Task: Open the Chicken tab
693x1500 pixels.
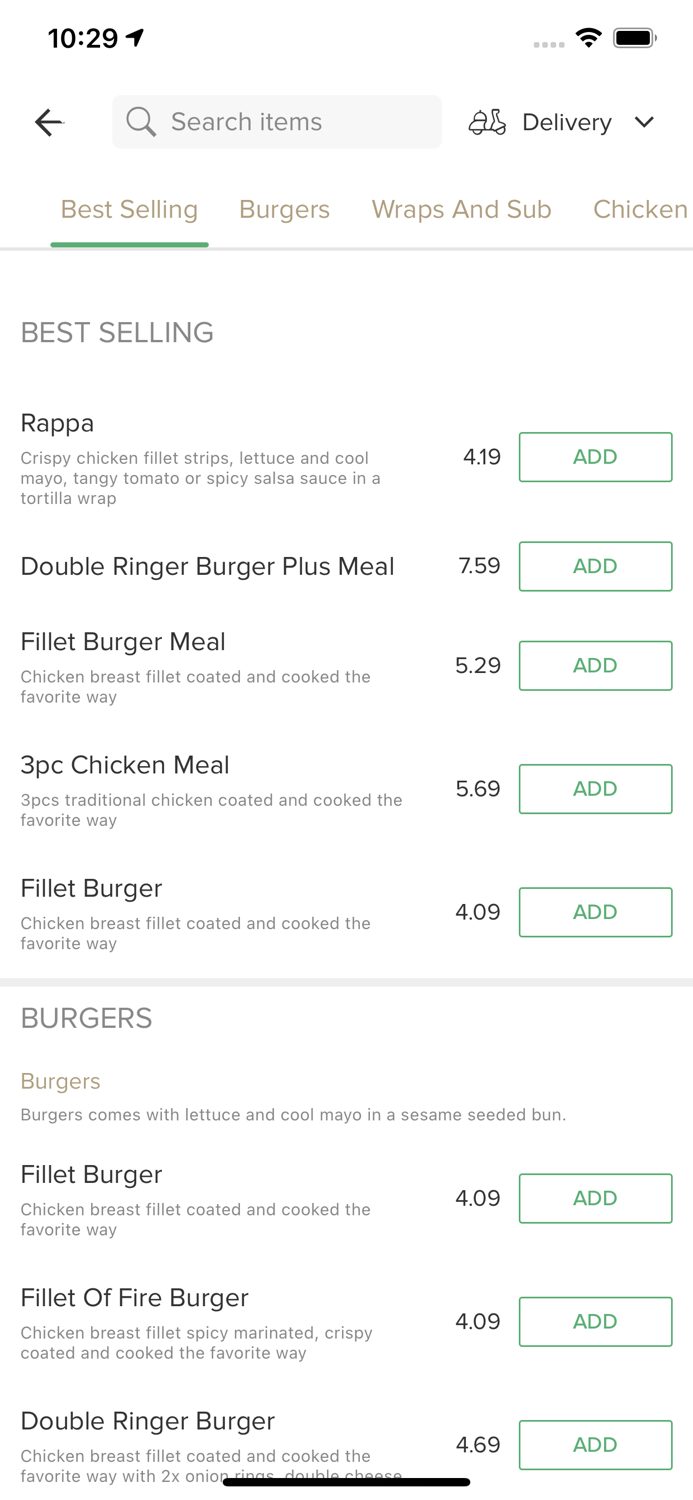Action: pyautogui.click(x=639, y=209)
